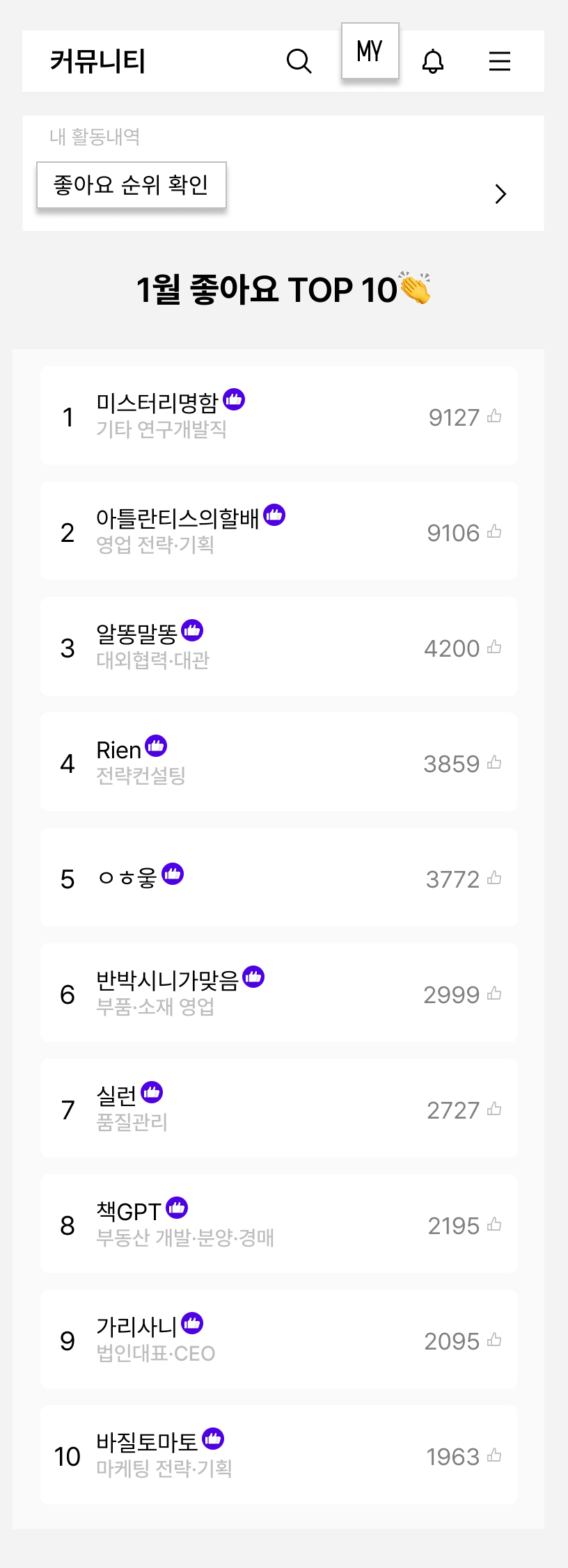Click the thumbs-up icon next to 3772

[x=494, y=877]
